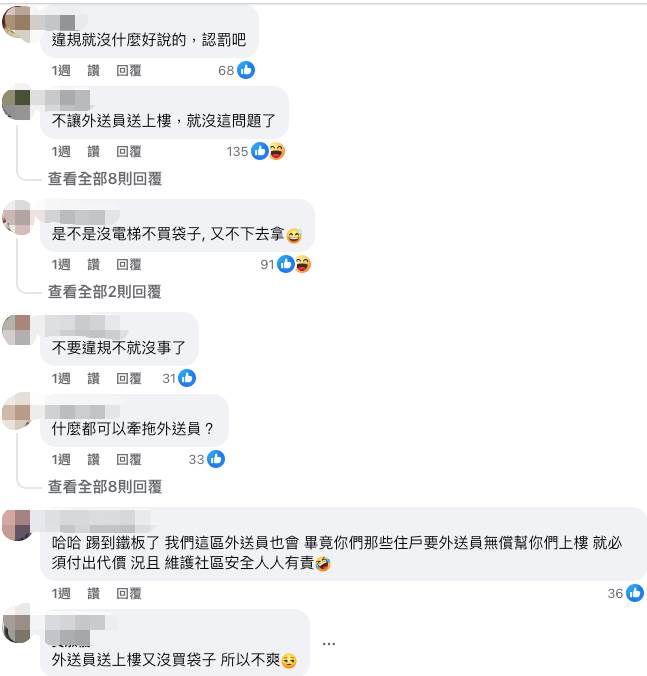Like the comment 不讓外送員送上樓，就沒這問題了
The image size is (647, 676).
[94, 152]
